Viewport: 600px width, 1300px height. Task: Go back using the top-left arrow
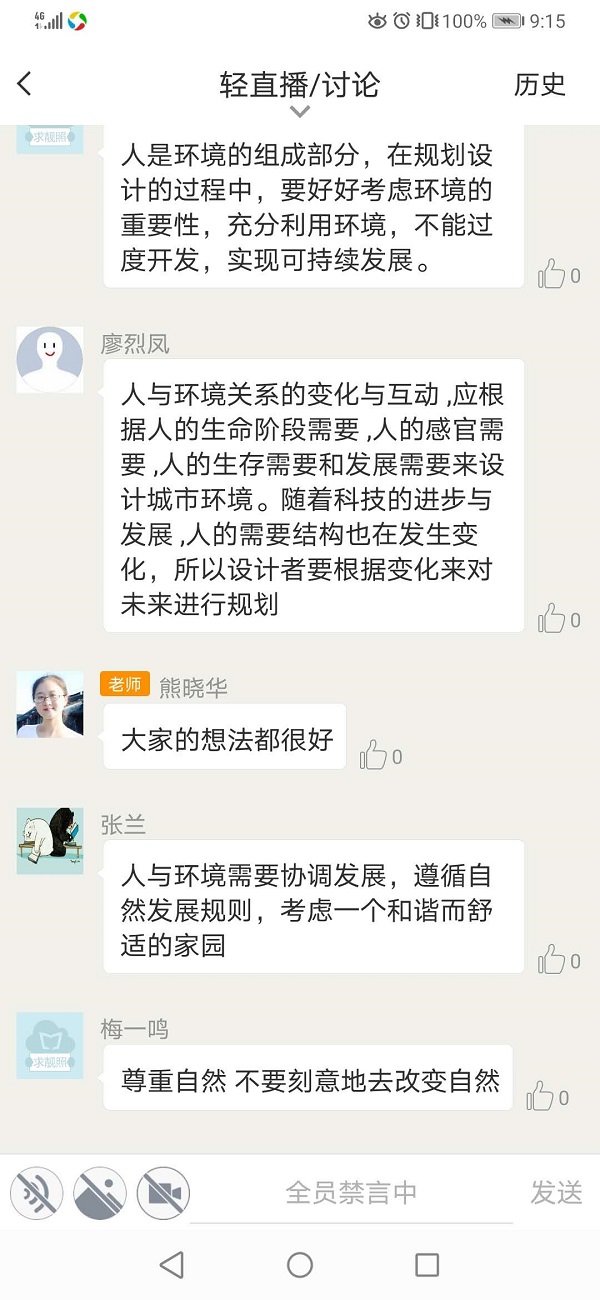click(25, 84)
